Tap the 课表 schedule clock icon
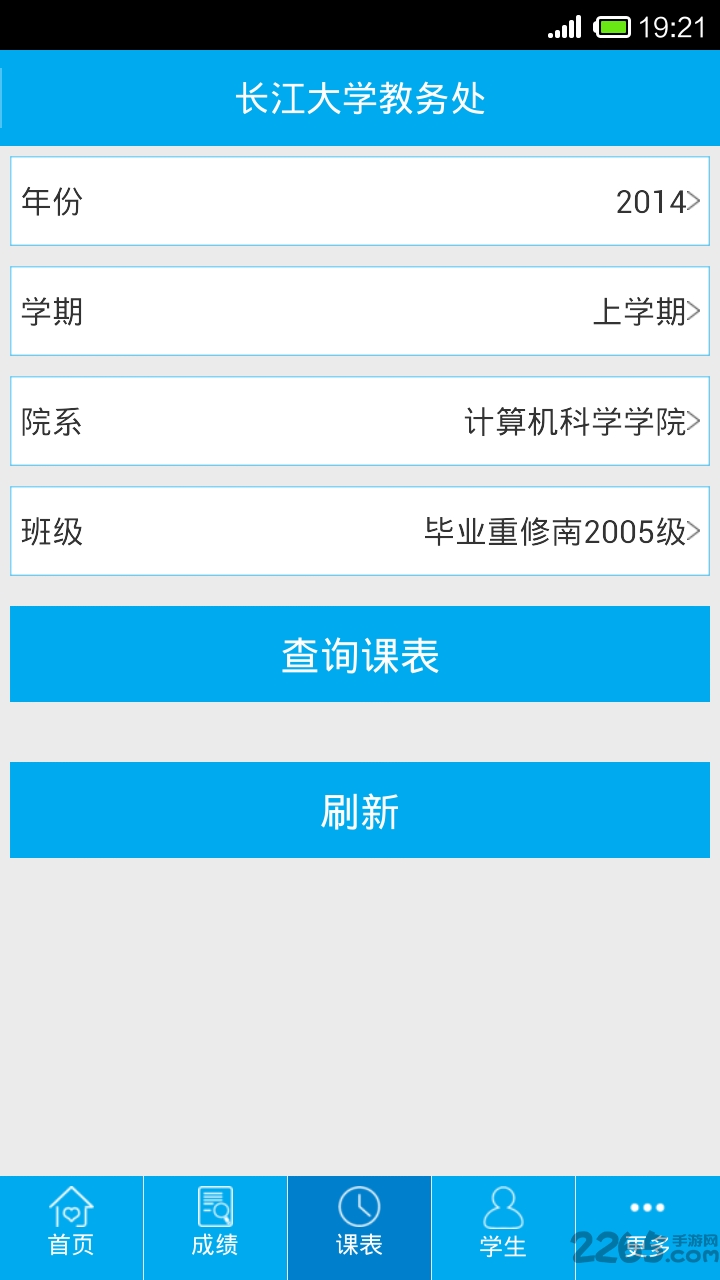Viewport: 720px width, 1280px height. [x=359, y=1205]
